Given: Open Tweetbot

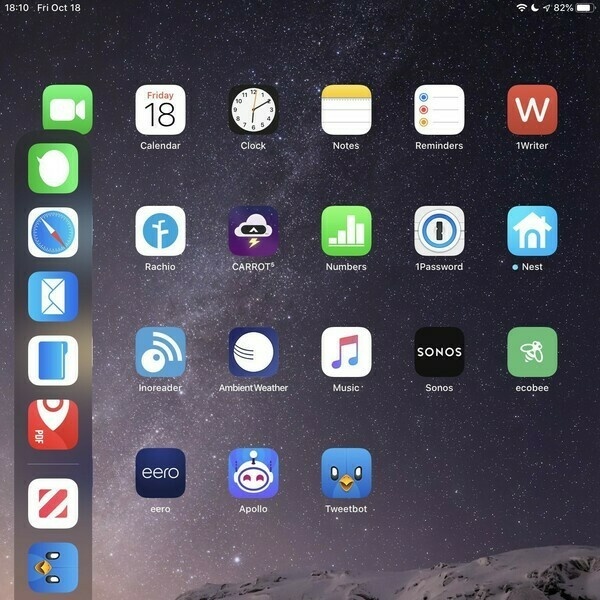Looking at the screenshot, I should [346, 473].
